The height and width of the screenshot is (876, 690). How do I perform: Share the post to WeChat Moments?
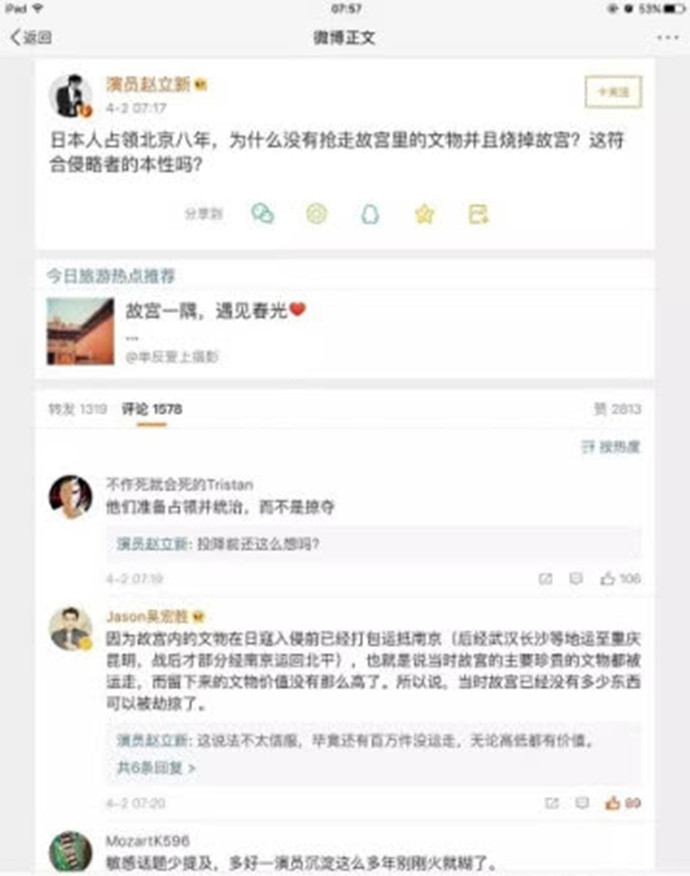tap(317, 214)
